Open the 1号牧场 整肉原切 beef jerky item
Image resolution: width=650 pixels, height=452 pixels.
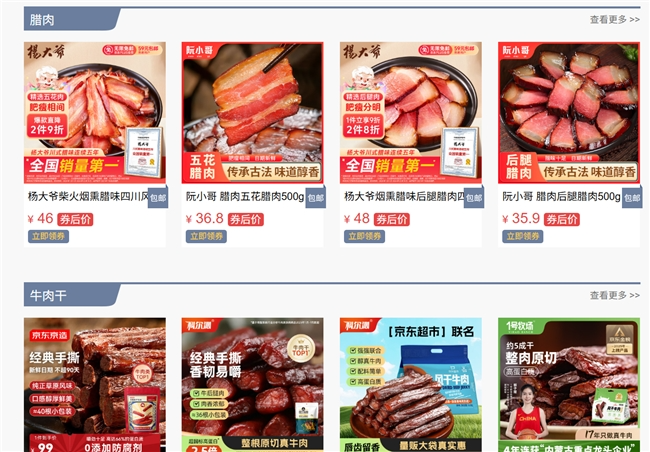pos(568,385)
